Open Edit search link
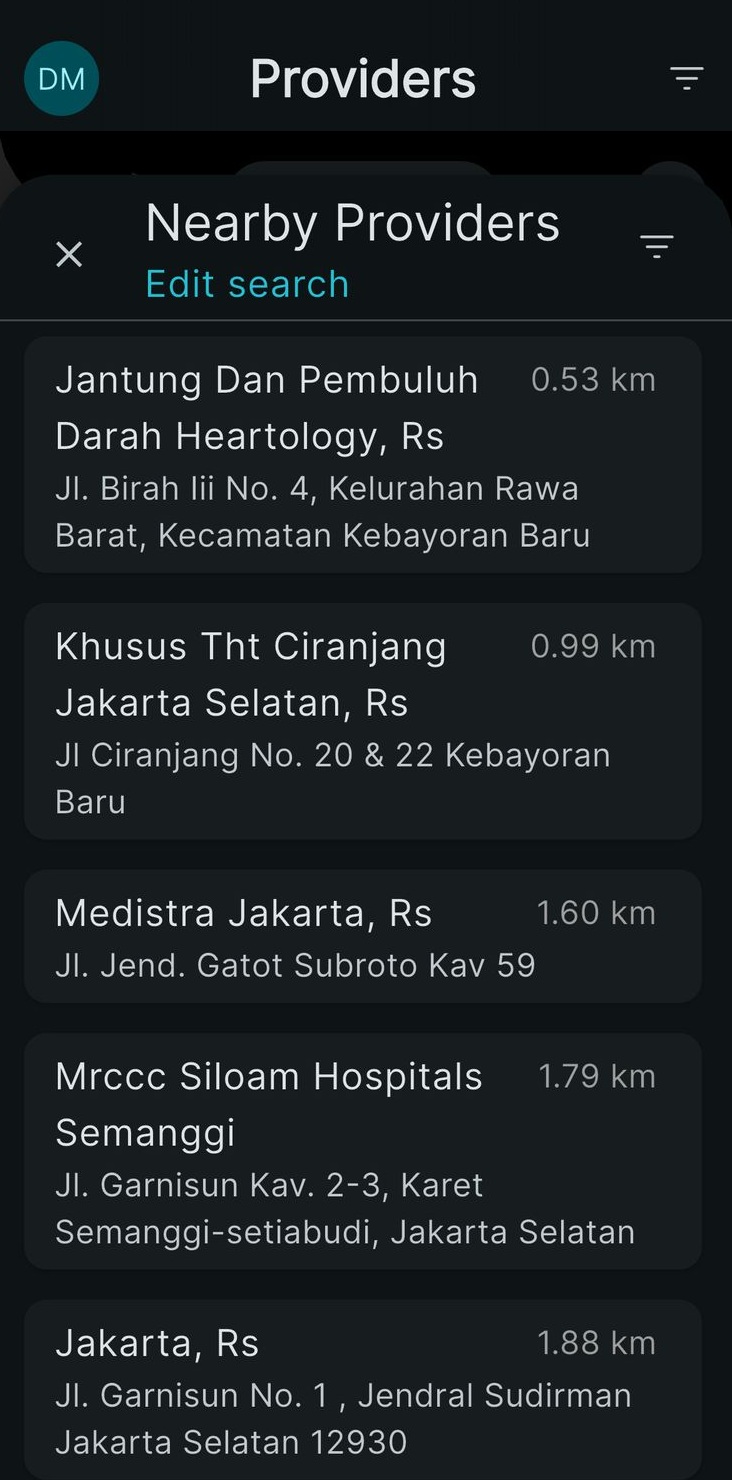This screenshot has height=1480, width=732. [246, 284]
